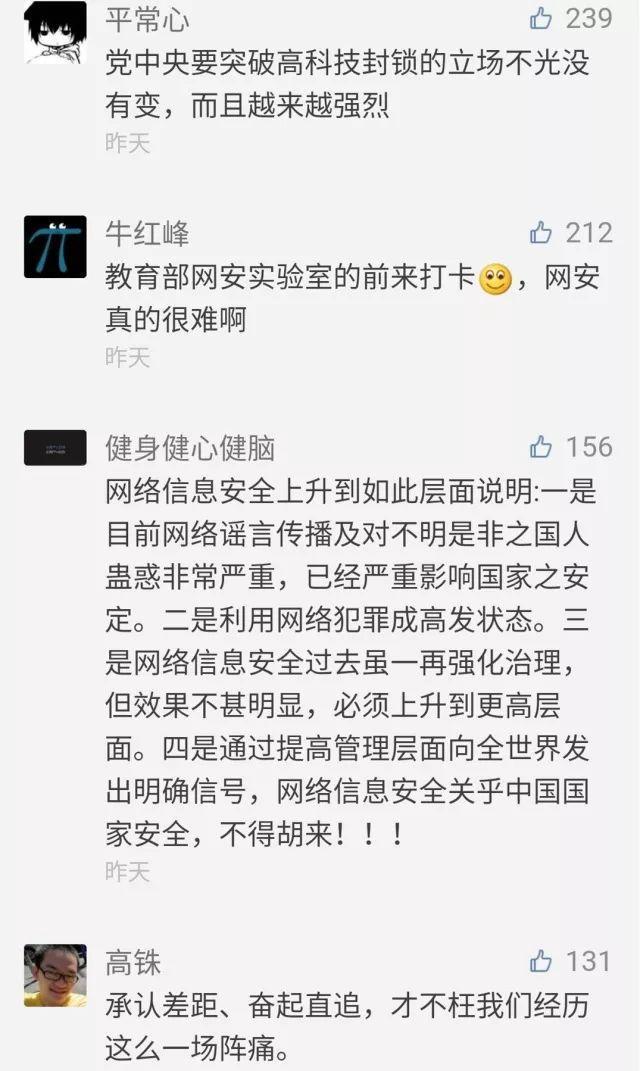This screenshot has height=1071, width=640.
Task: View 健身健心健脑's profile picture
Action: [x=55, y=448]
